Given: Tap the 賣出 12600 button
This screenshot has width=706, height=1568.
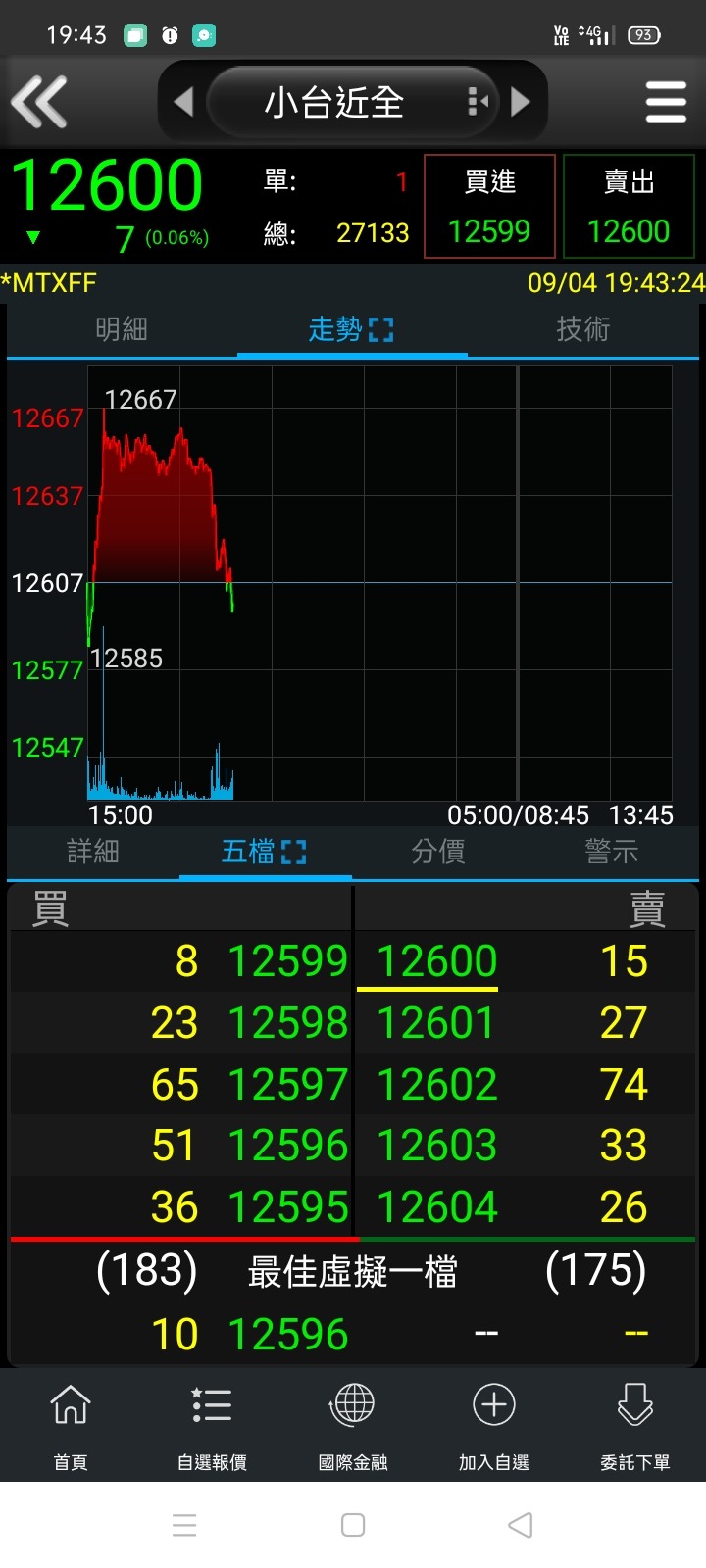Looking at the screenshot, I should [x=629, y=206].
